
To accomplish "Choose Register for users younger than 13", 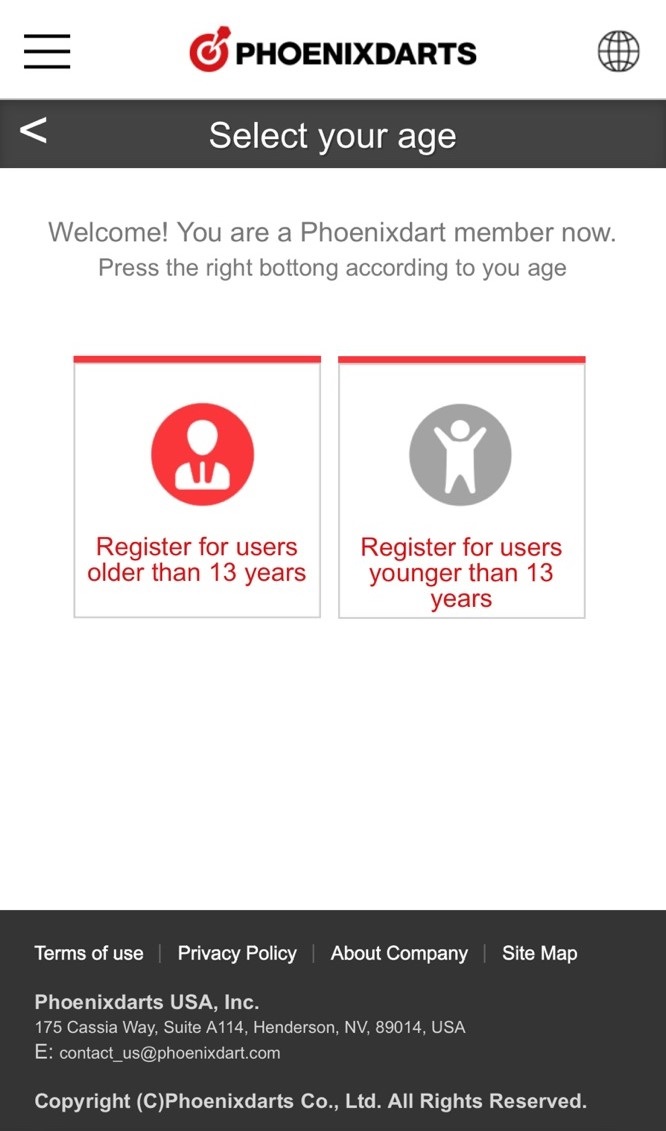I will click(x=461, y=488).
